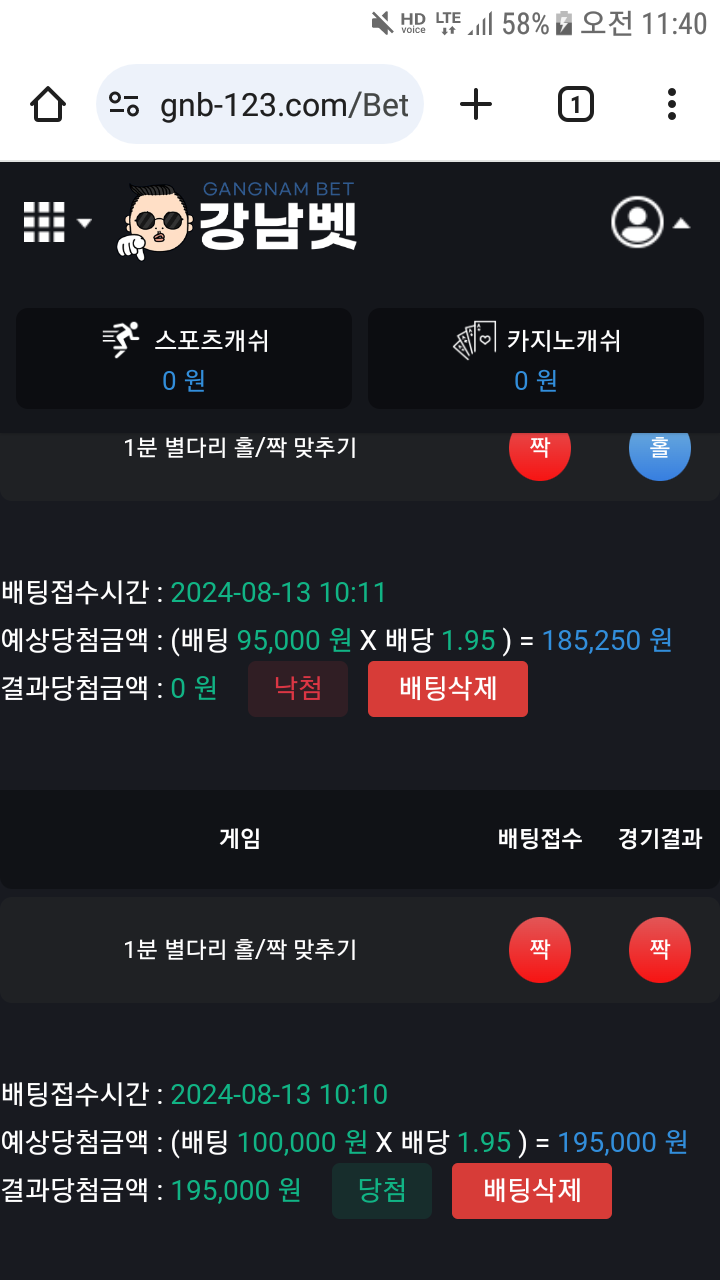Tap the gnb-123.com address bar
The width and height of the screenshot is (720, 1280).
click(x=260, y=104)
